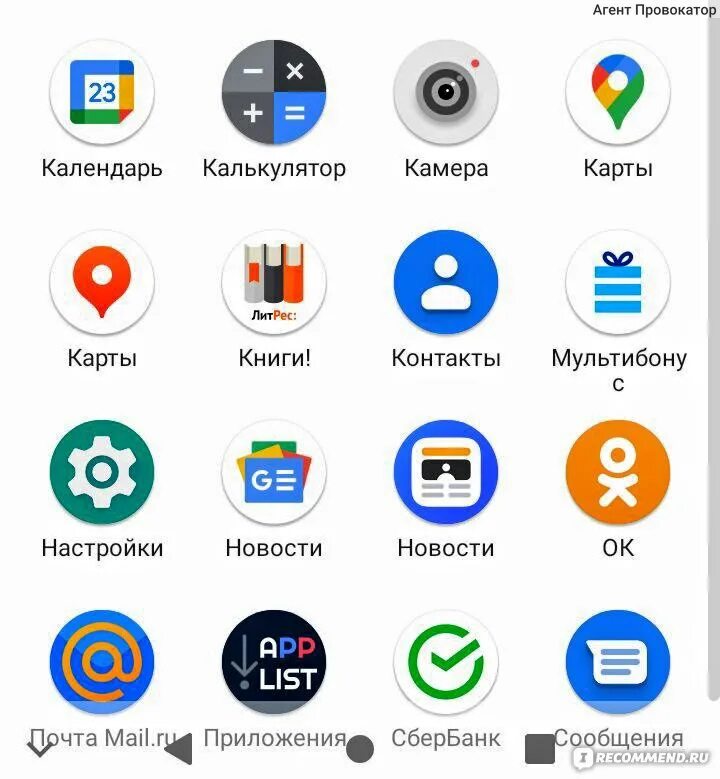The image size is (720, 779).
Task: Open the APP LIST Приложения app
Action: pos(274,662)
